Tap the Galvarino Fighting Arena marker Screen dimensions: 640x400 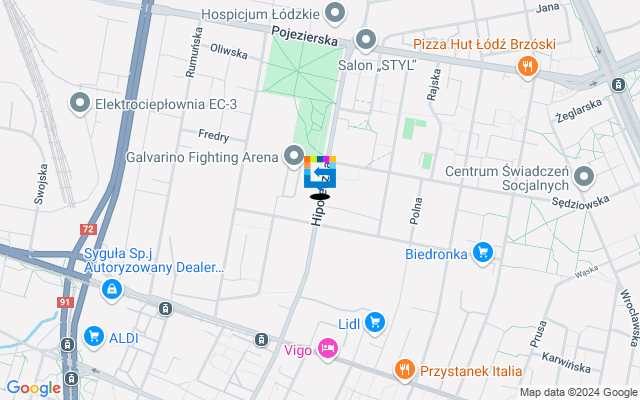pyautogui.click(x=293, y=156)
